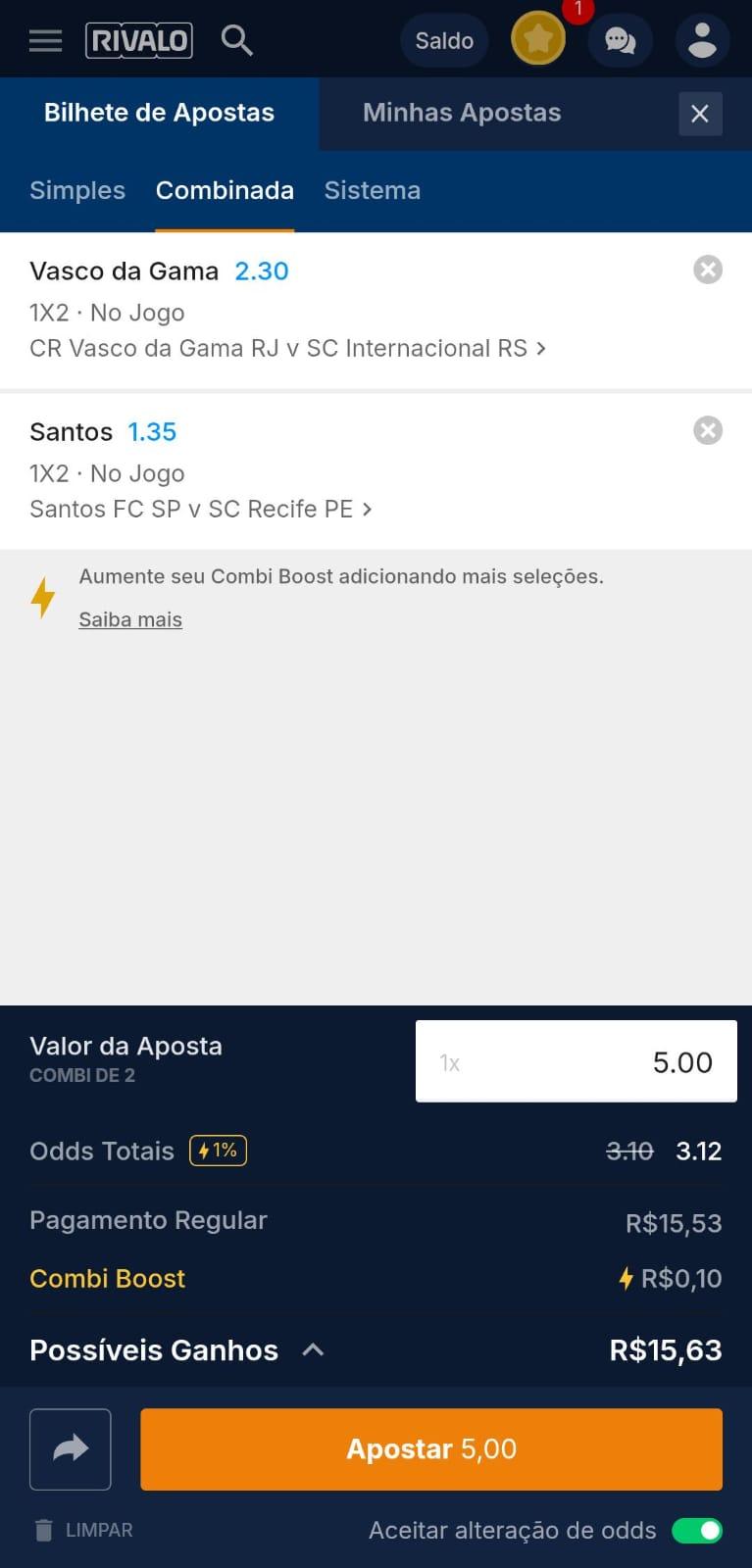Screen dimensions: 752x1568
Task: Open the Saiba mais link
Action: click(x=129, y=619)
